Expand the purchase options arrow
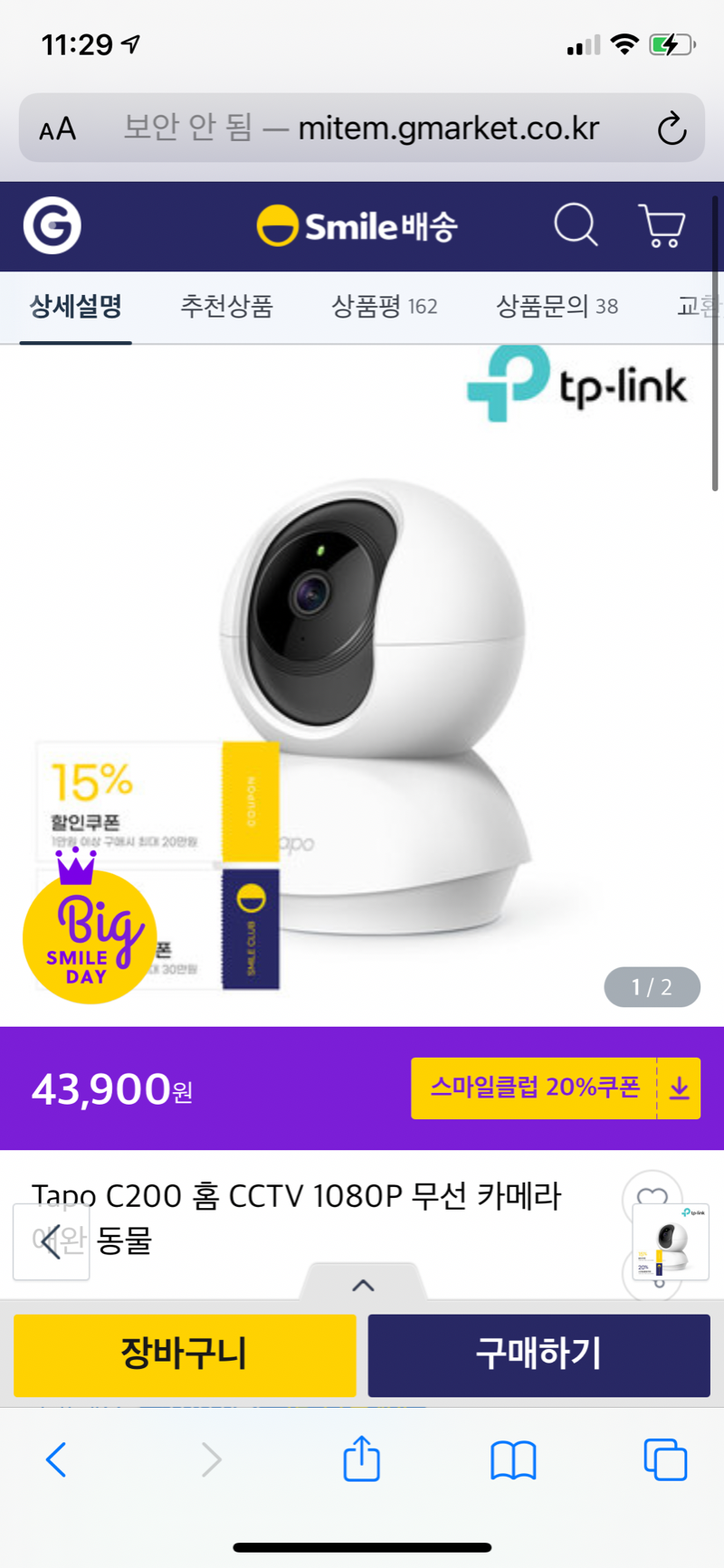724x1568 pixels. [x=362, y=1285]
